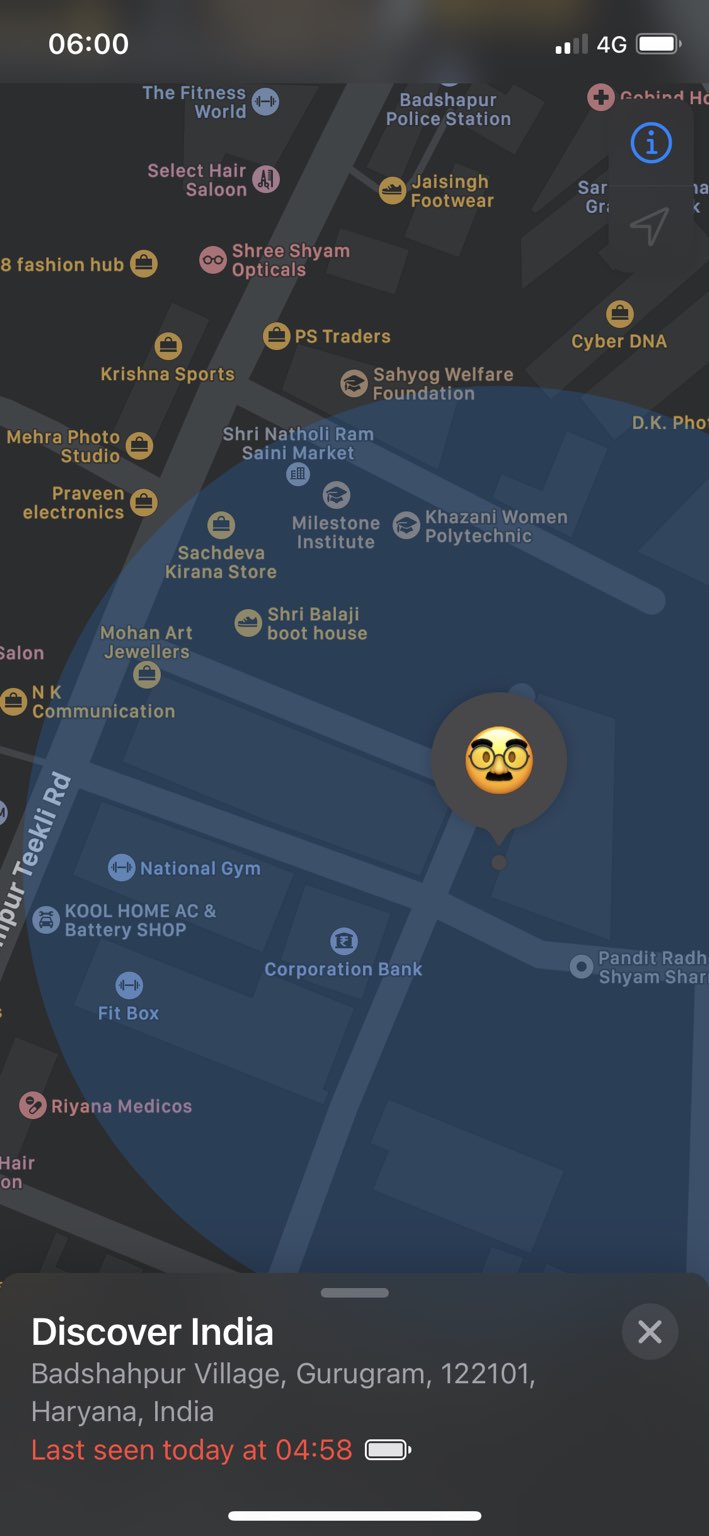Open the map info settings button
This screenshot has width=709, height=1536.
650,145
